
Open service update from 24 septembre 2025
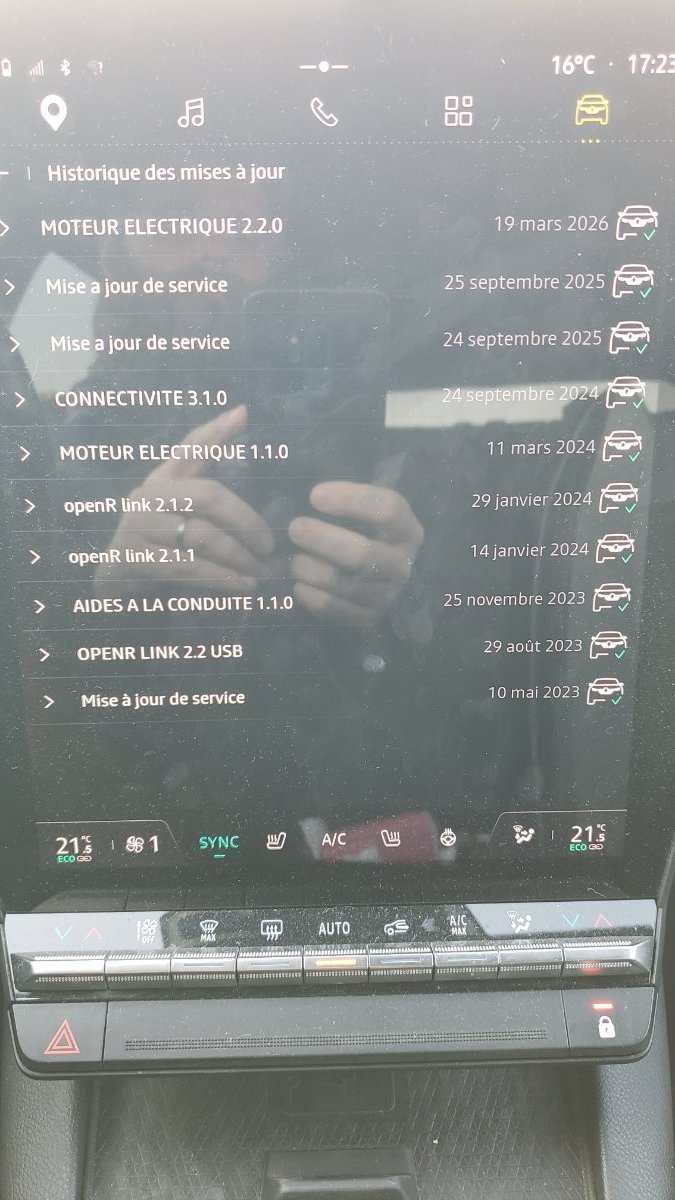(140, 343)
